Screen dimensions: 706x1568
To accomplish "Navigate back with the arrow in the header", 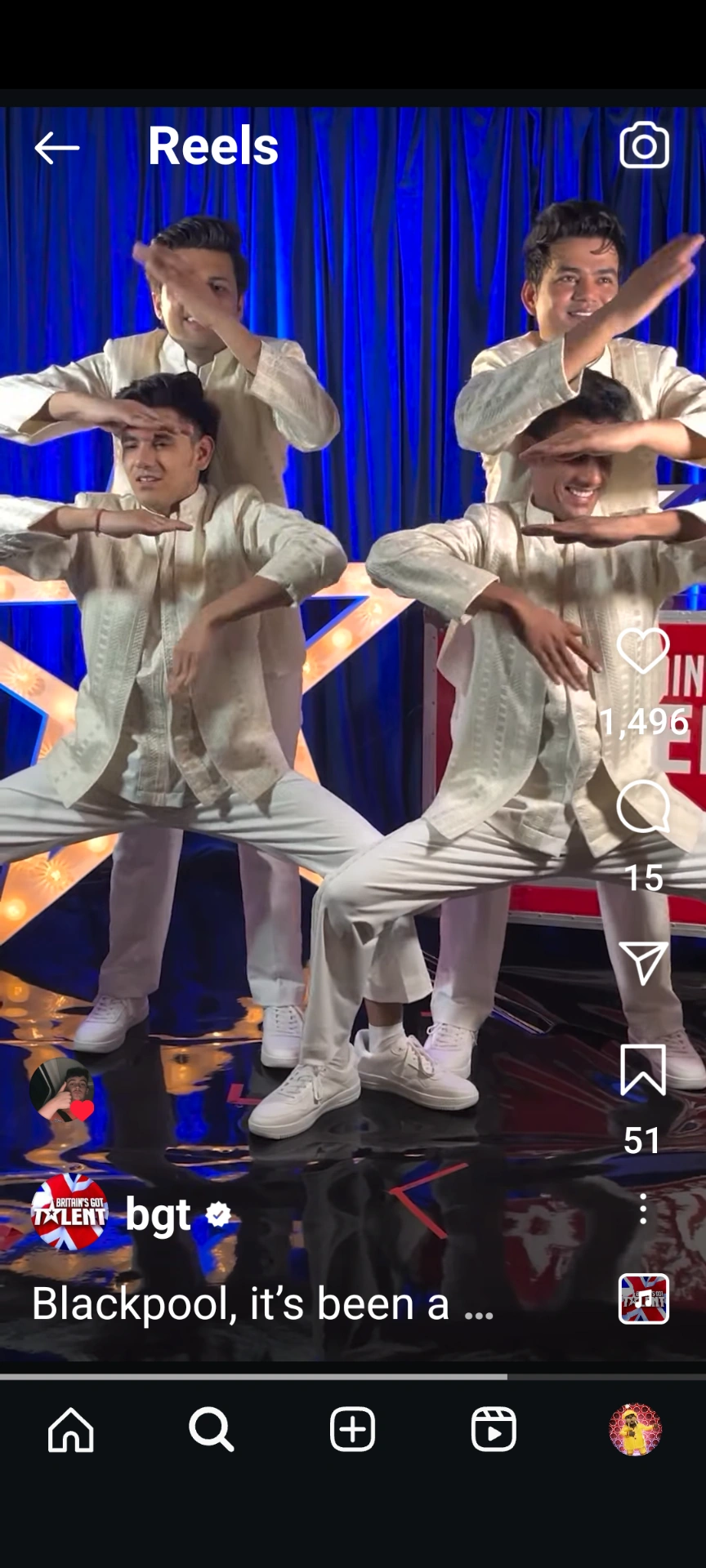I will tap(56, 146).
